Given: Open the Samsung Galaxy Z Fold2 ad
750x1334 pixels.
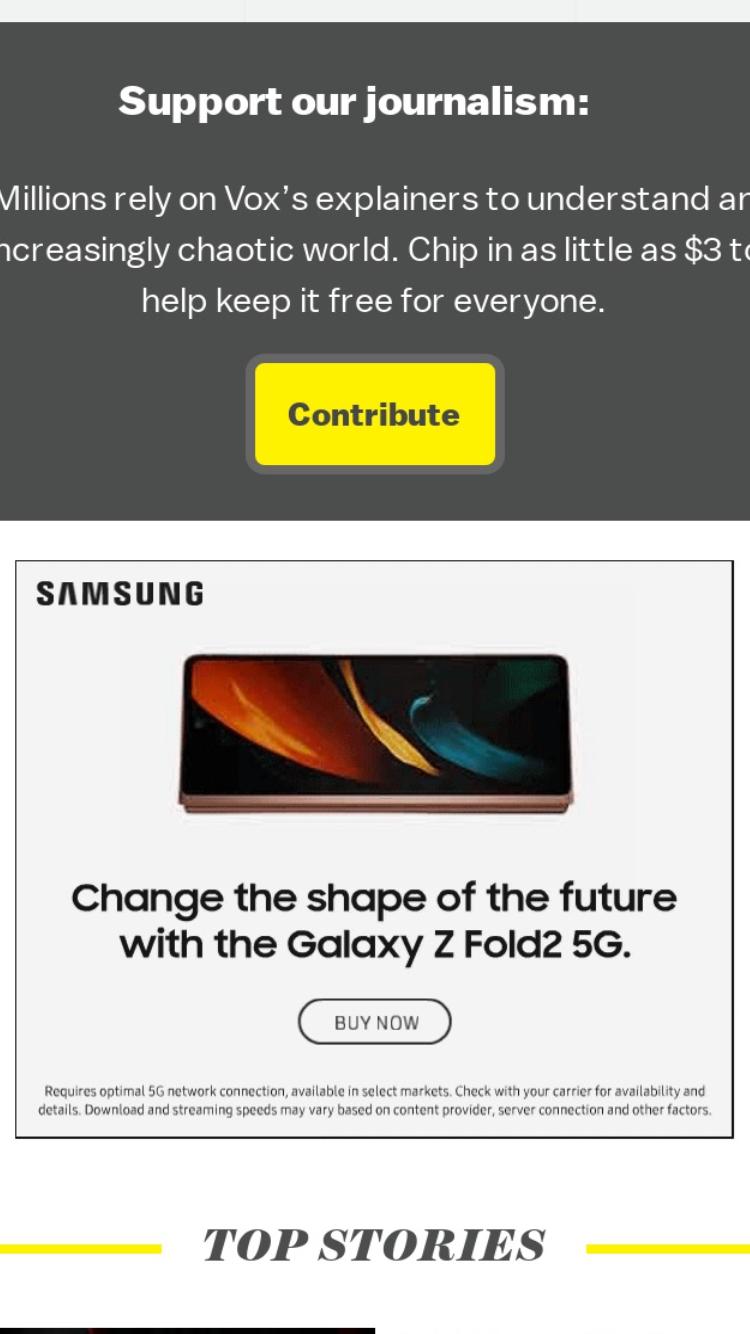Looking at the screenshot, I should point(374,849).
